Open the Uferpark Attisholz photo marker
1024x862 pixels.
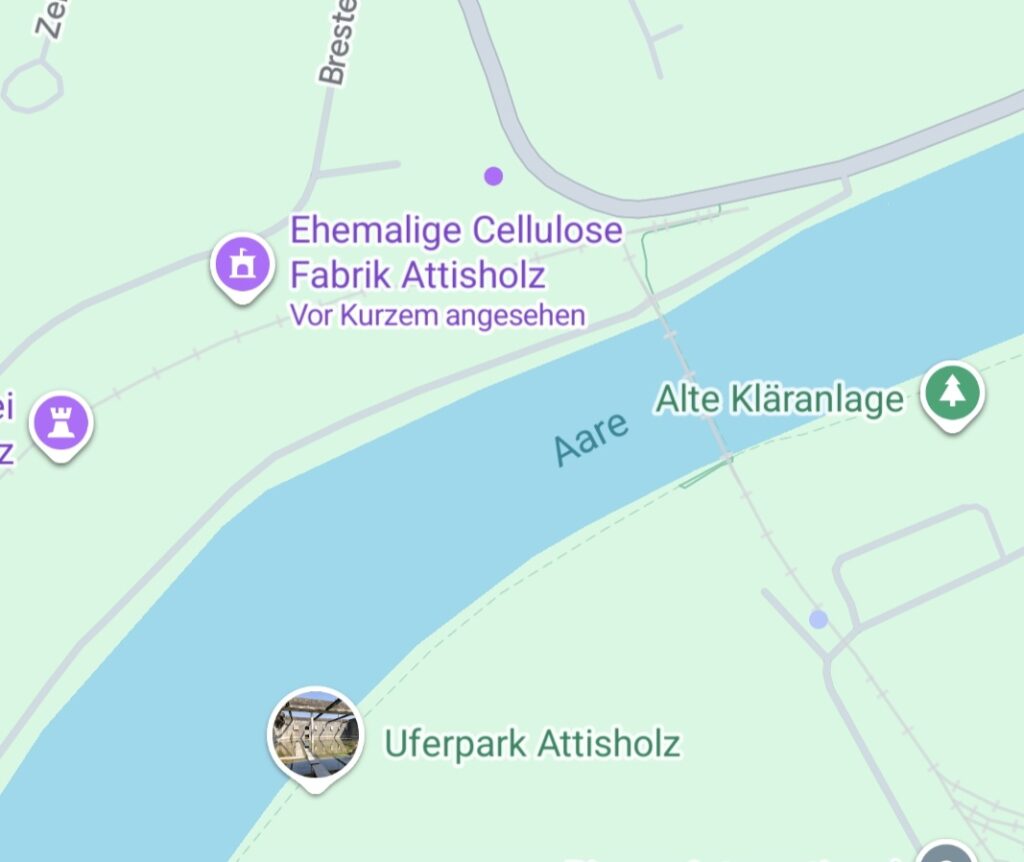pos(315,735)
